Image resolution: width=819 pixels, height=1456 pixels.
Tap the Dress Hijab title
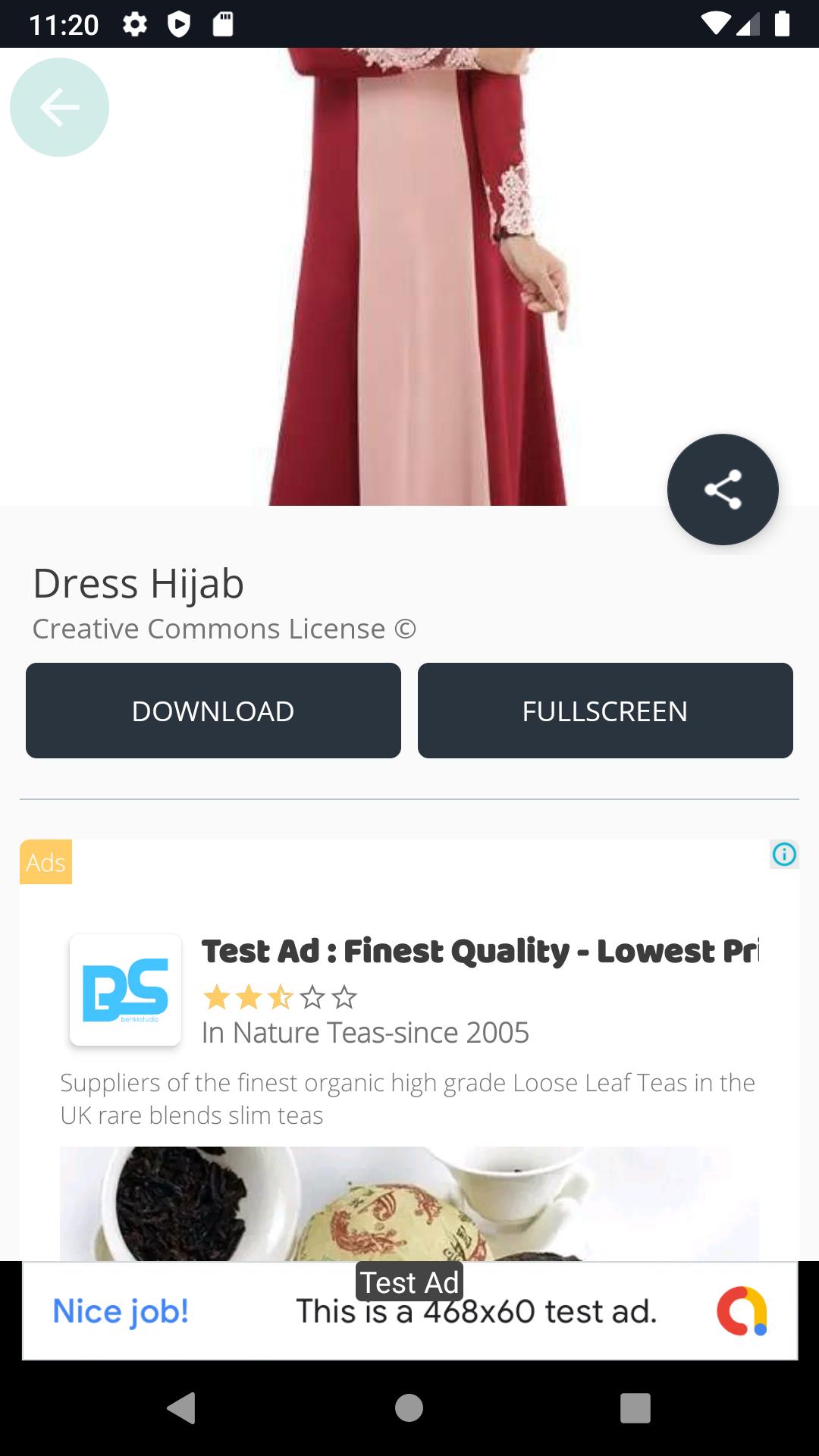coord(136,583)
